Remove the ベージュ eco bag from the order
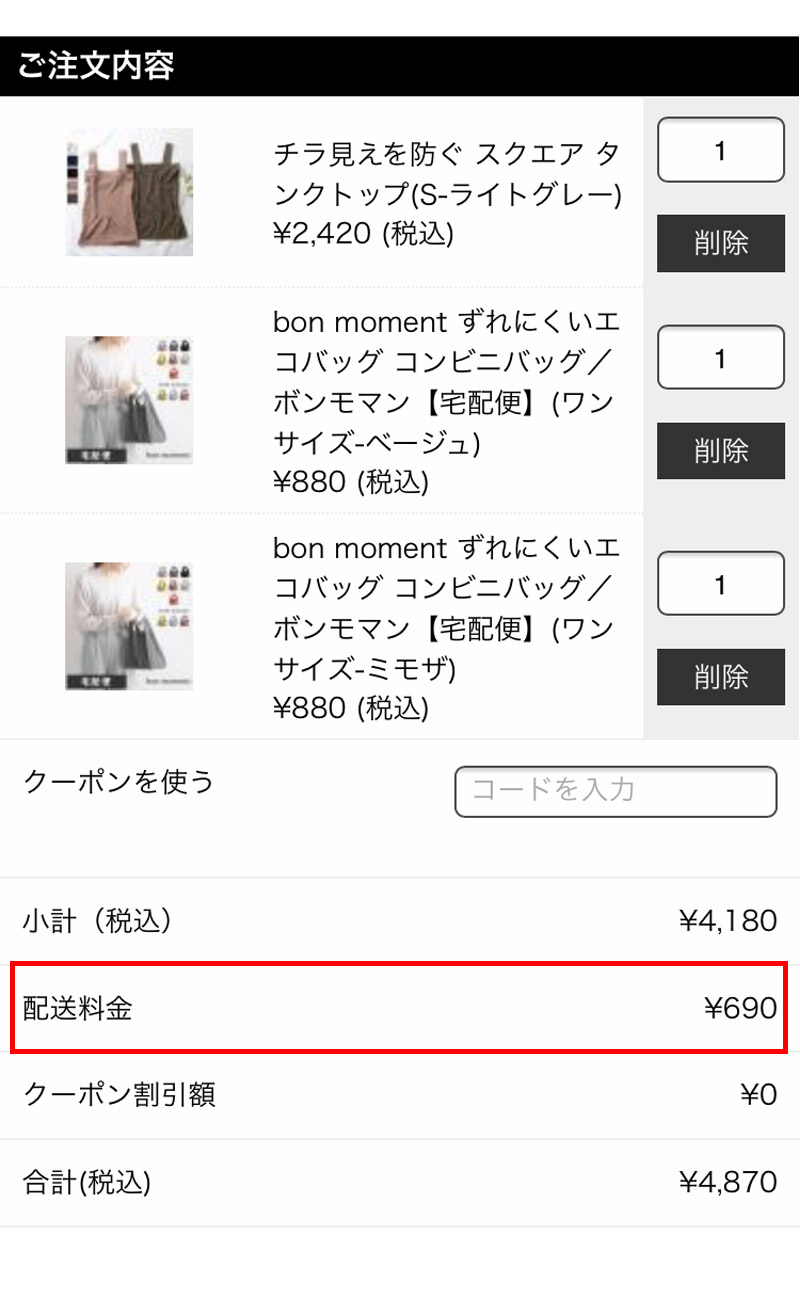 (720, 450)
